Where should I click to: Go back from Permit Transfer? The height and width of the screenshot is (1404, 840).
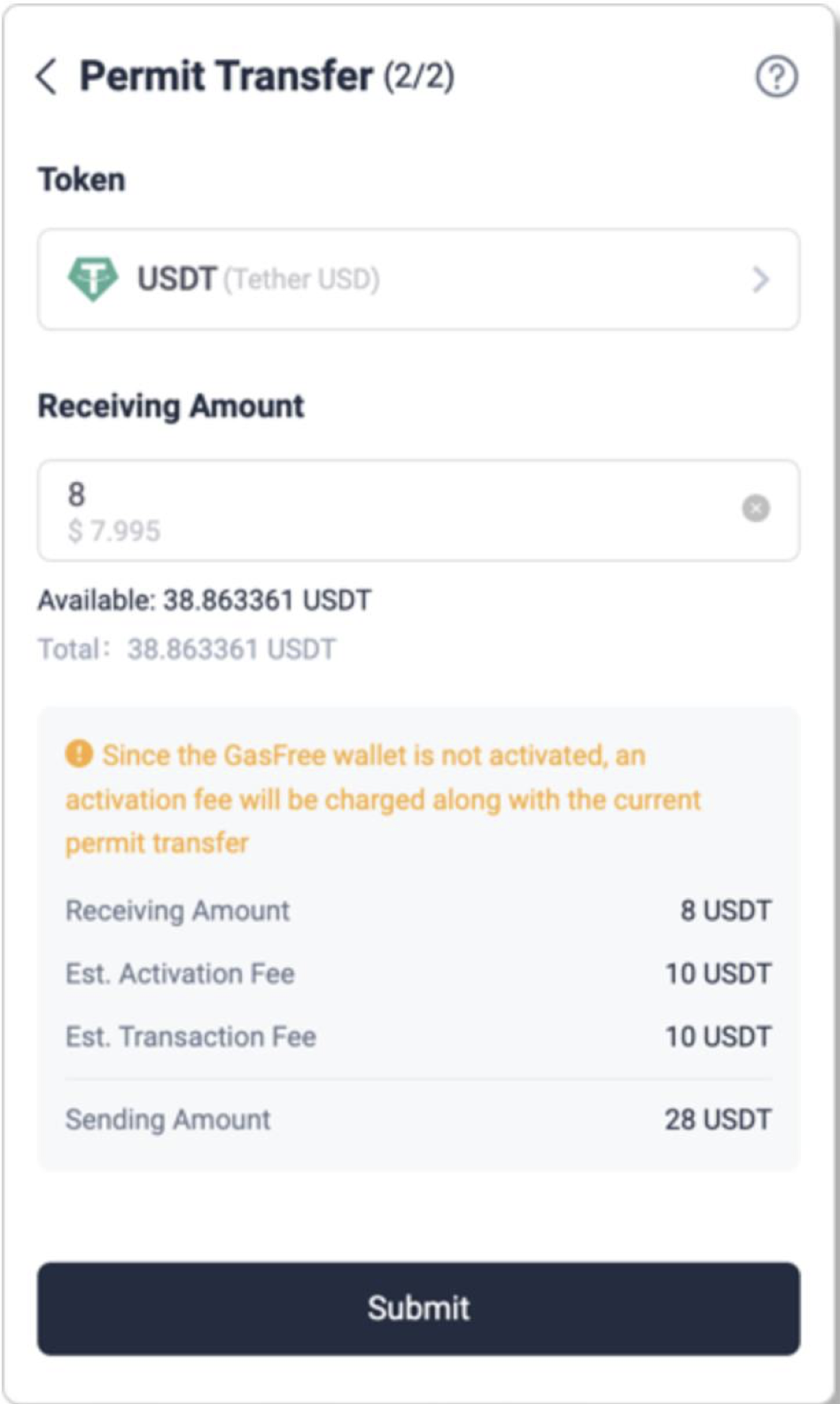47,76
